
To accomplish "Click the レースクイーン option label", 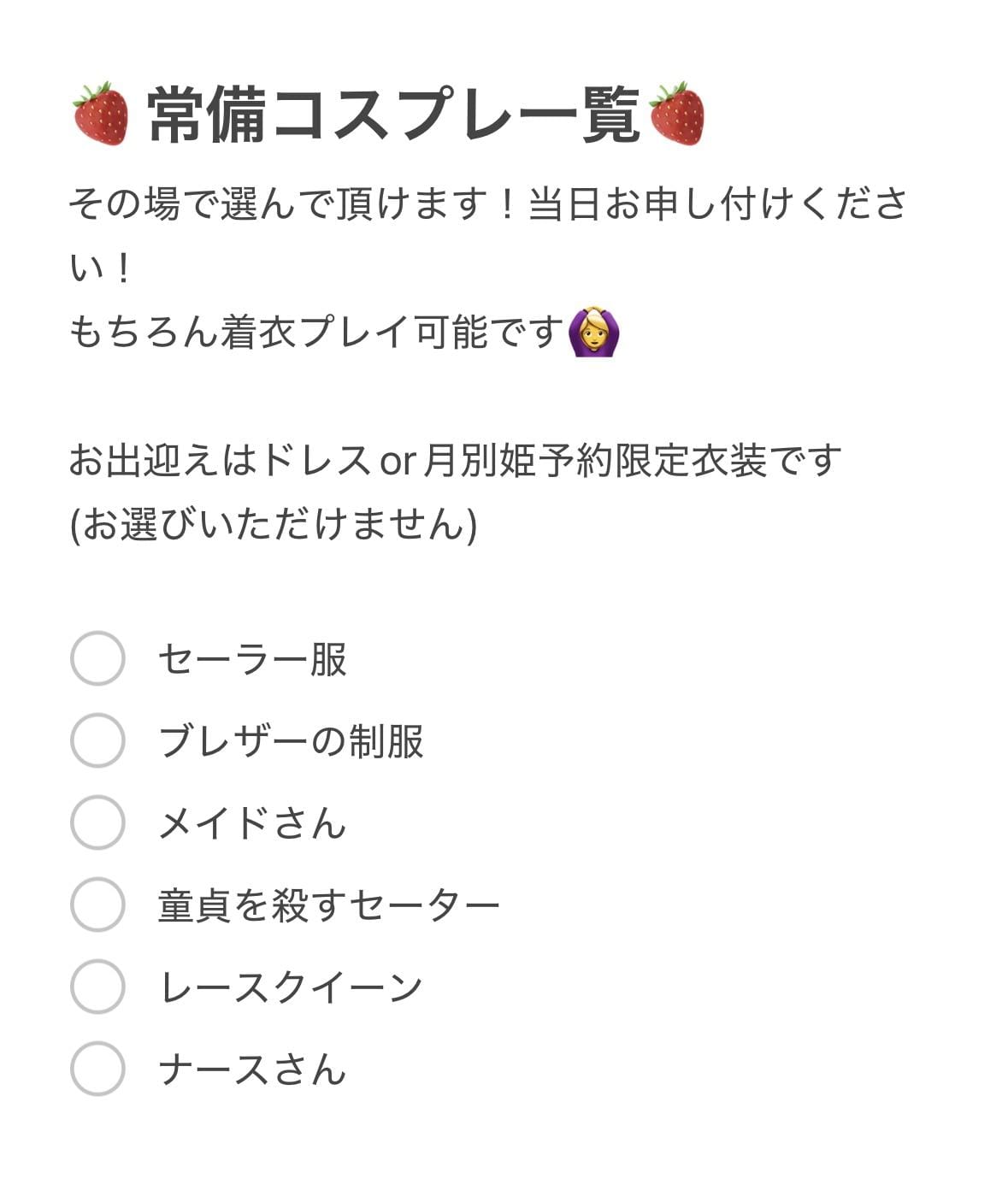I will (x=291, y=987).
